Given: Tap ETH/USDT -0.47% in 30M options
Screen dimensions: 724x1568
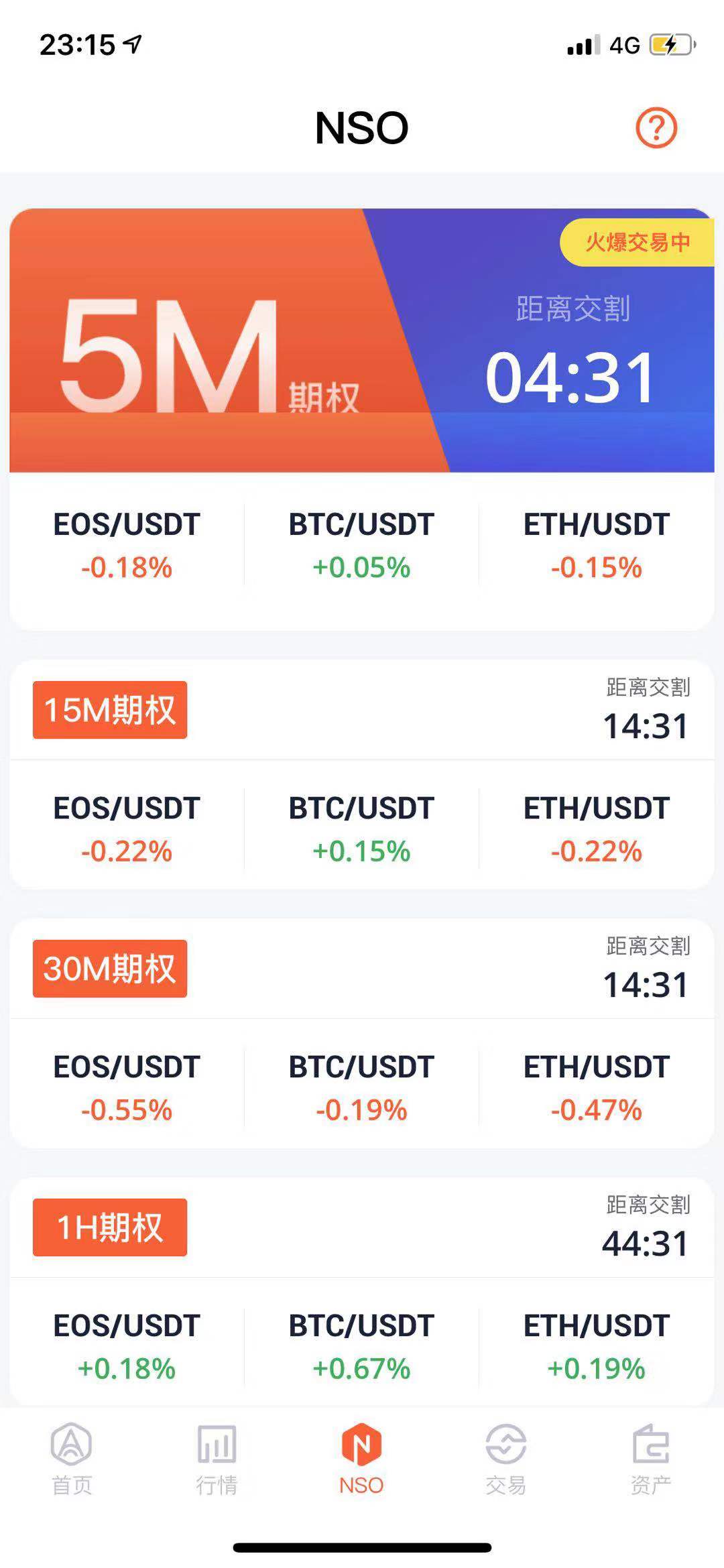Looking at the screenshot, I should pyautogui.click(x=597, y=1088).
